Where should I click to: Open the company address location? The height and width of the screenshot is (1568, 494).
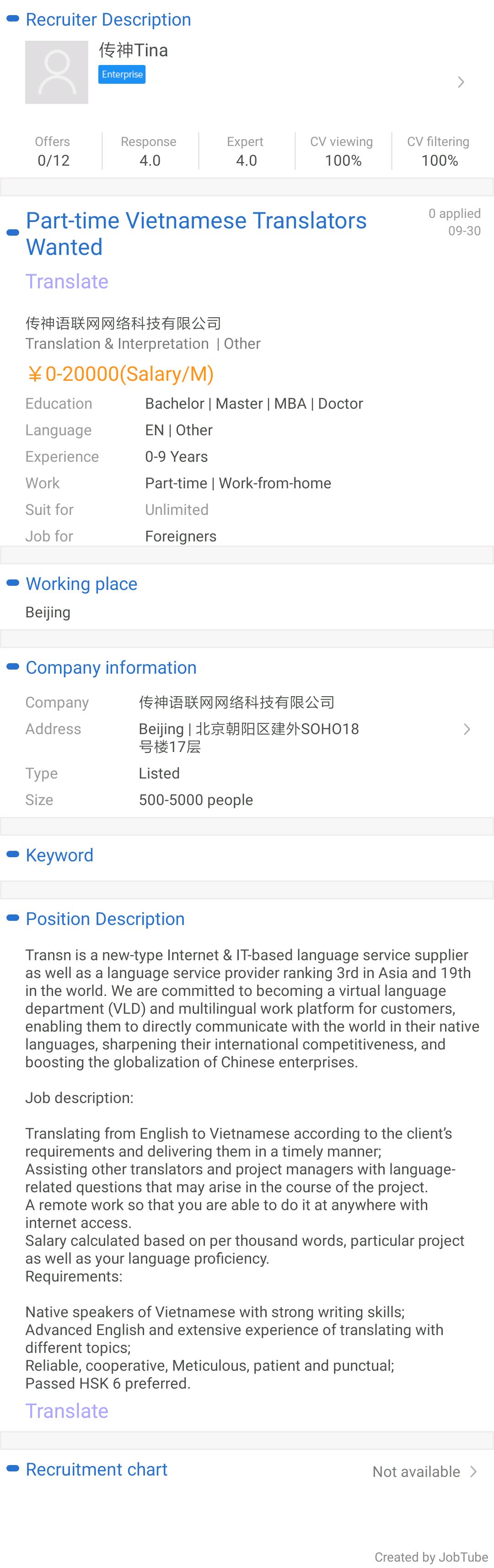[247, 737]
